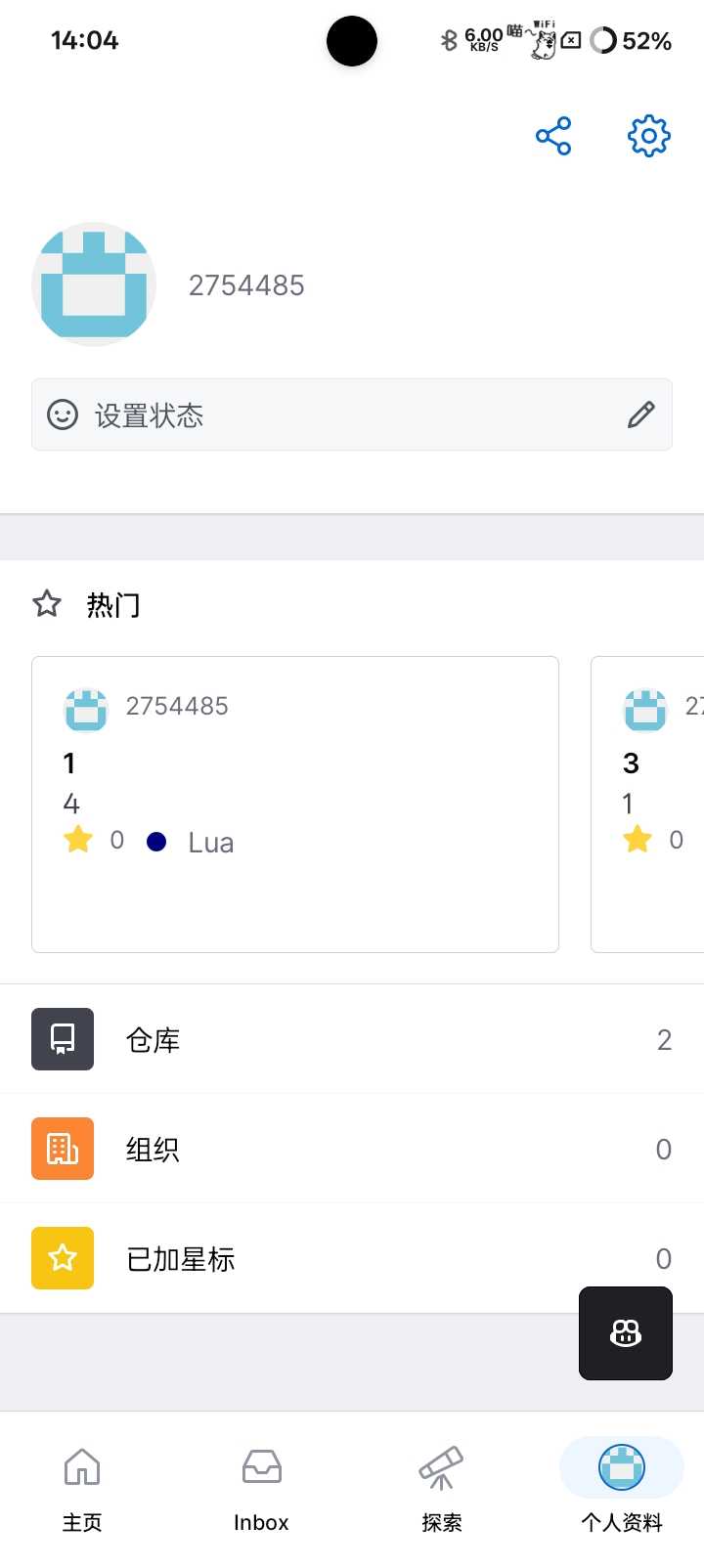Screen dimensions: 704x1568
Task: Open the Lua repository card named 1
Action: (x=294, y=804)
